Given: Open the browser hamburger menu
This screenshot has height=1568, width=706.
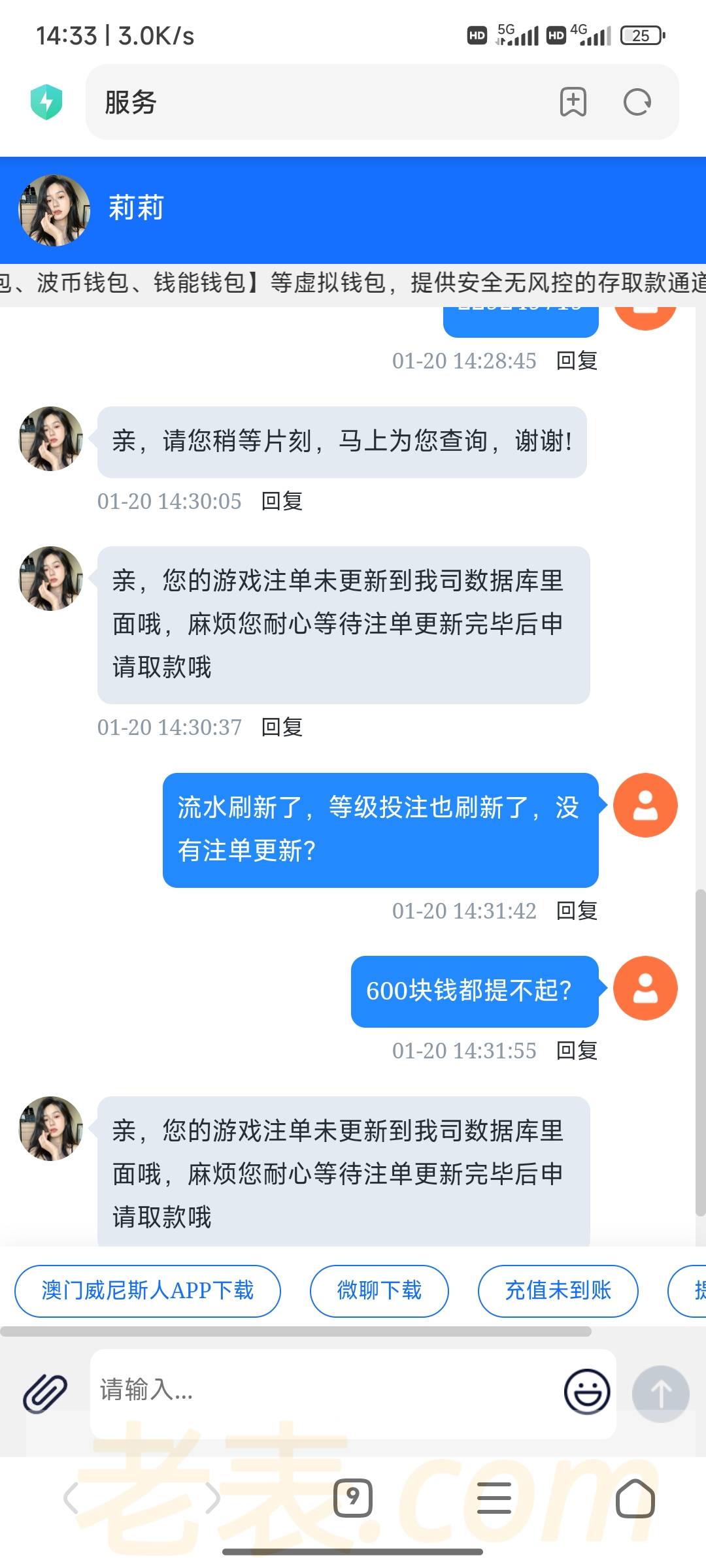Looking at the screenshot, I should coord(494,1497).
